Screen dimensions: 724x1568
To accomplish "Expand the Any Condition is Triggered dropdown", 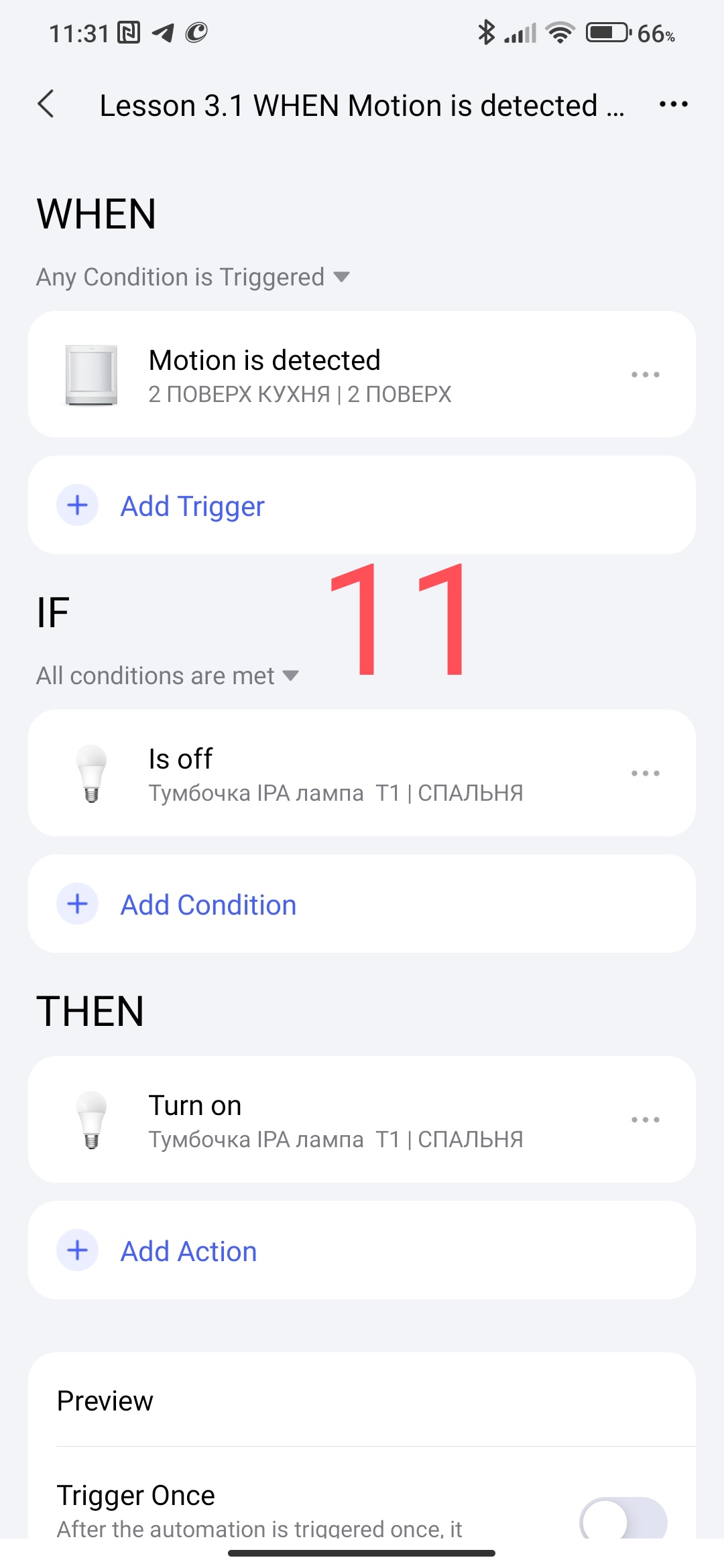I will [193, 277].
